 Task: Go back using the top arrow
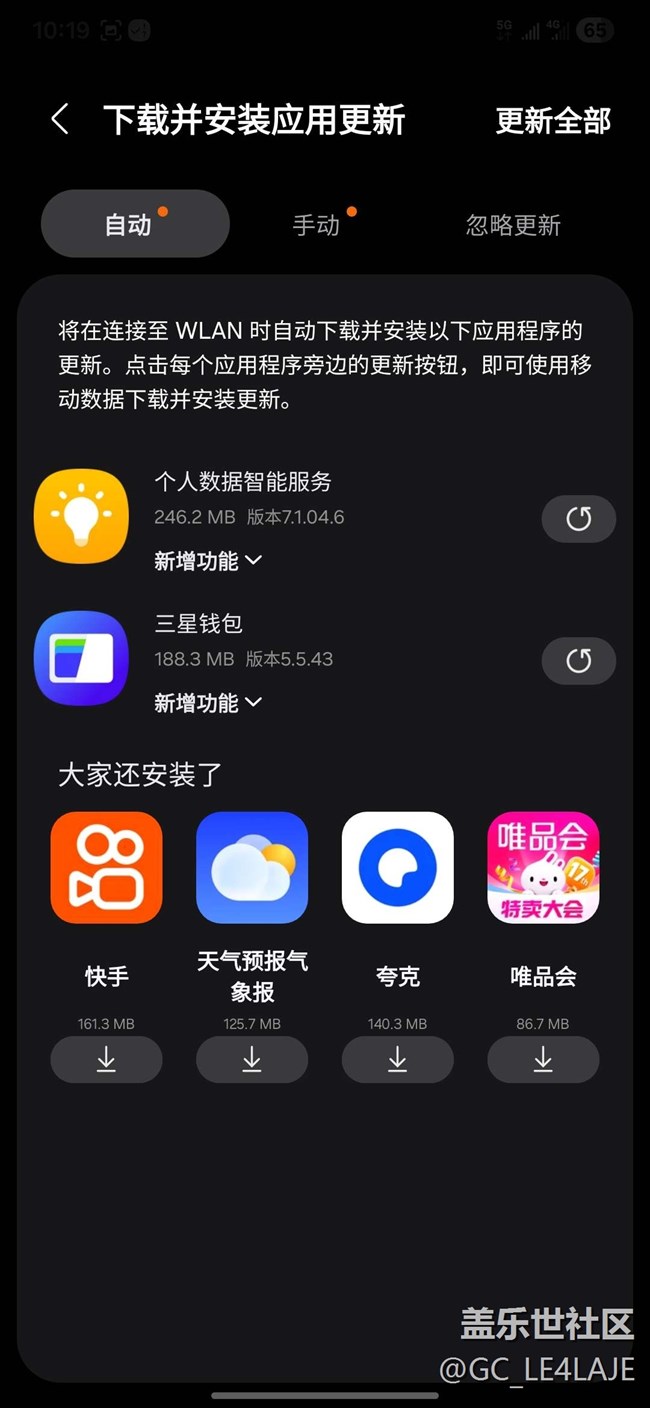(x=60, y=120)
